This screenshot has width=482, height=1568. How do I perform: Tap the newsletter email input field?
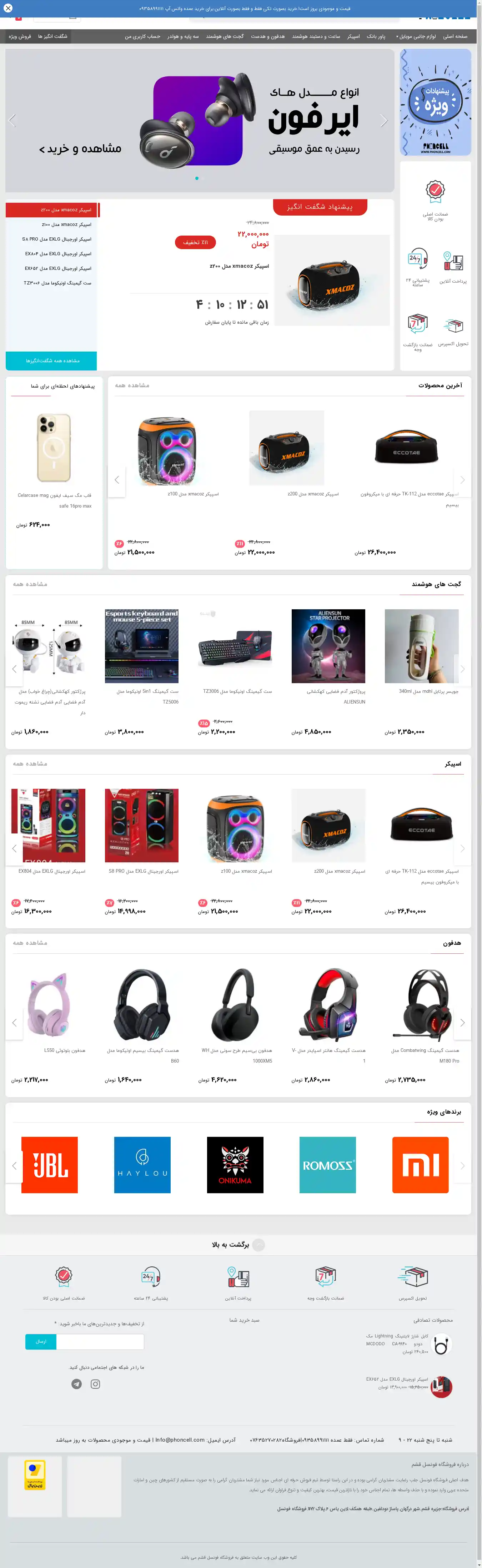click(x=100, y=1342)
